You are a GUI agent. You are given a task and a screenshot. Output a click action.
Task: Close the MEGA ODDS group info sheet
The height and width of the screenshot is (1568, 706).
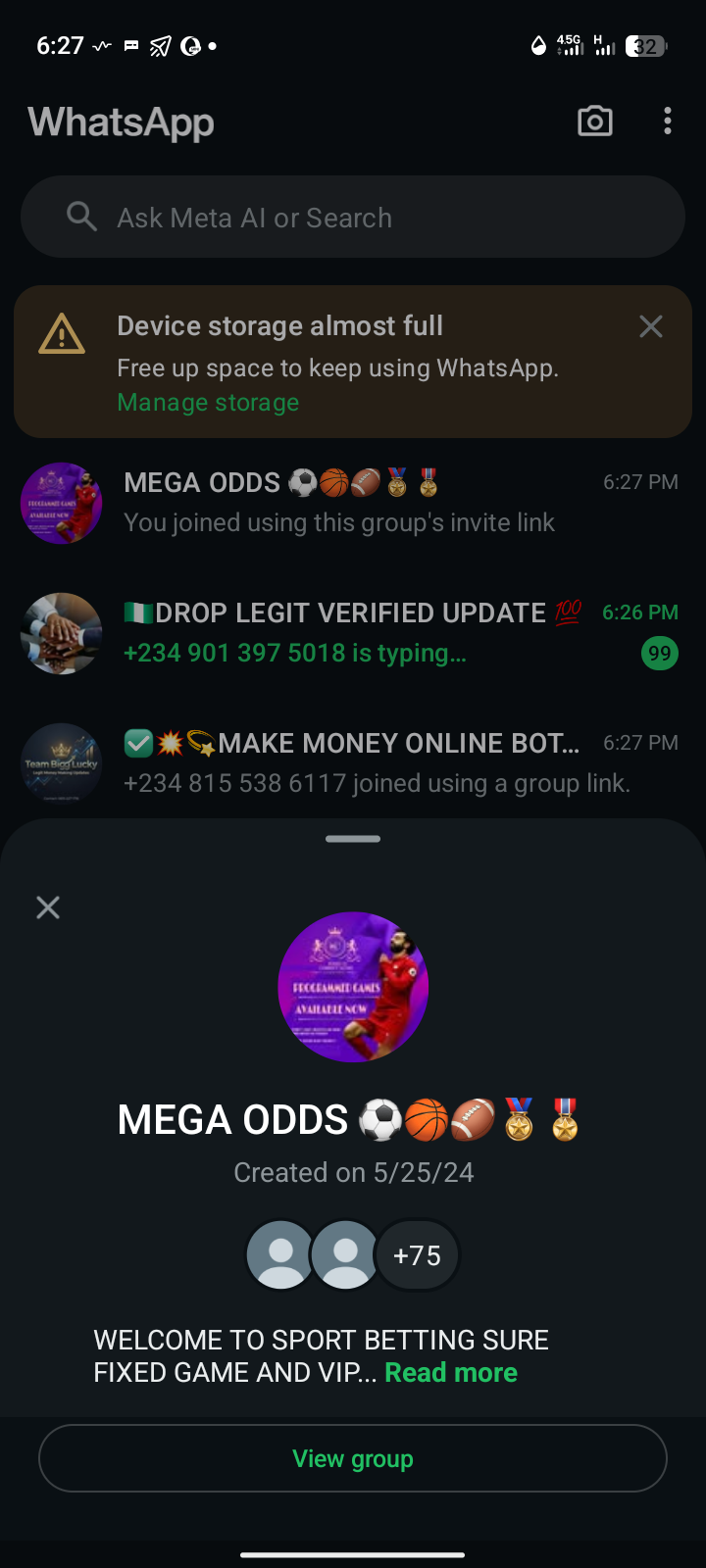click(48, 907)
